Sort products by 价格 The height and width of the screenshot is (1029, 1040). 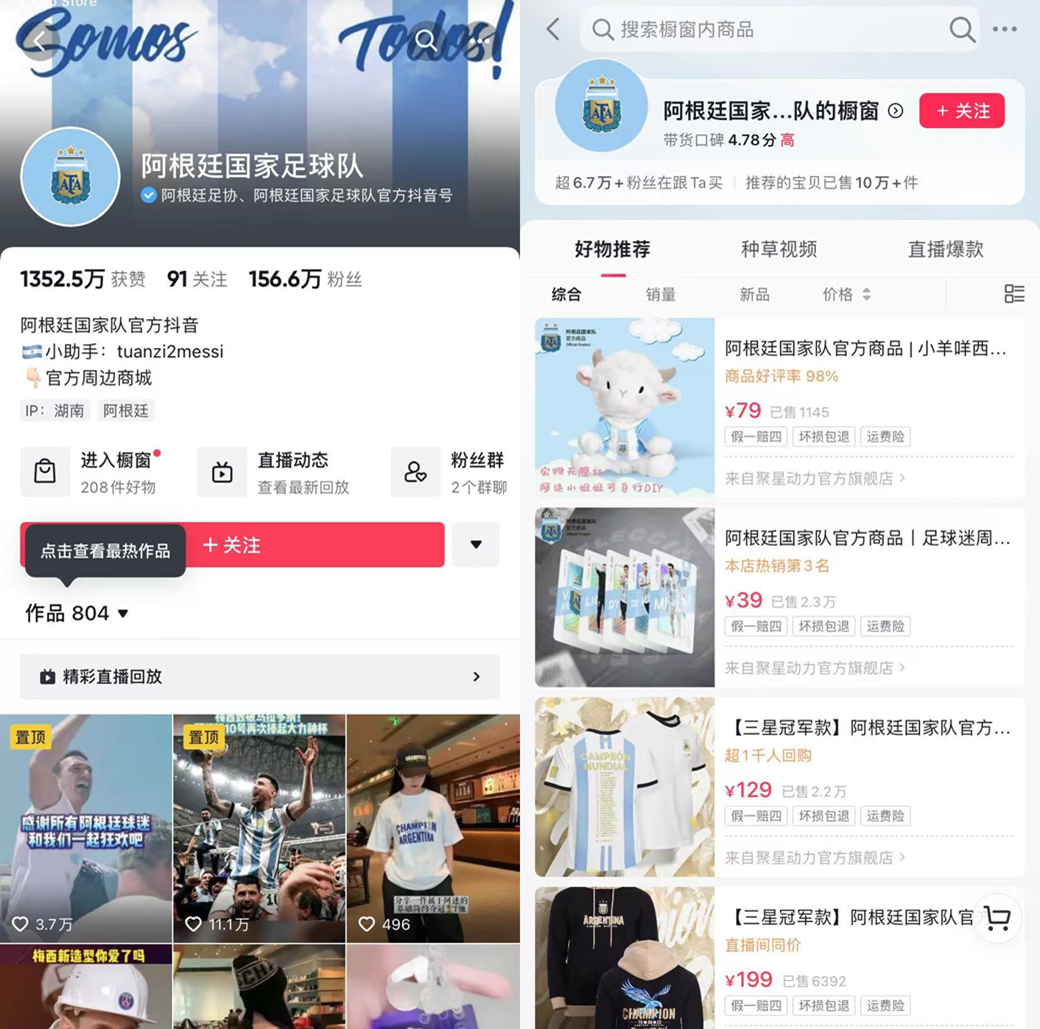(x=846, y=294)
